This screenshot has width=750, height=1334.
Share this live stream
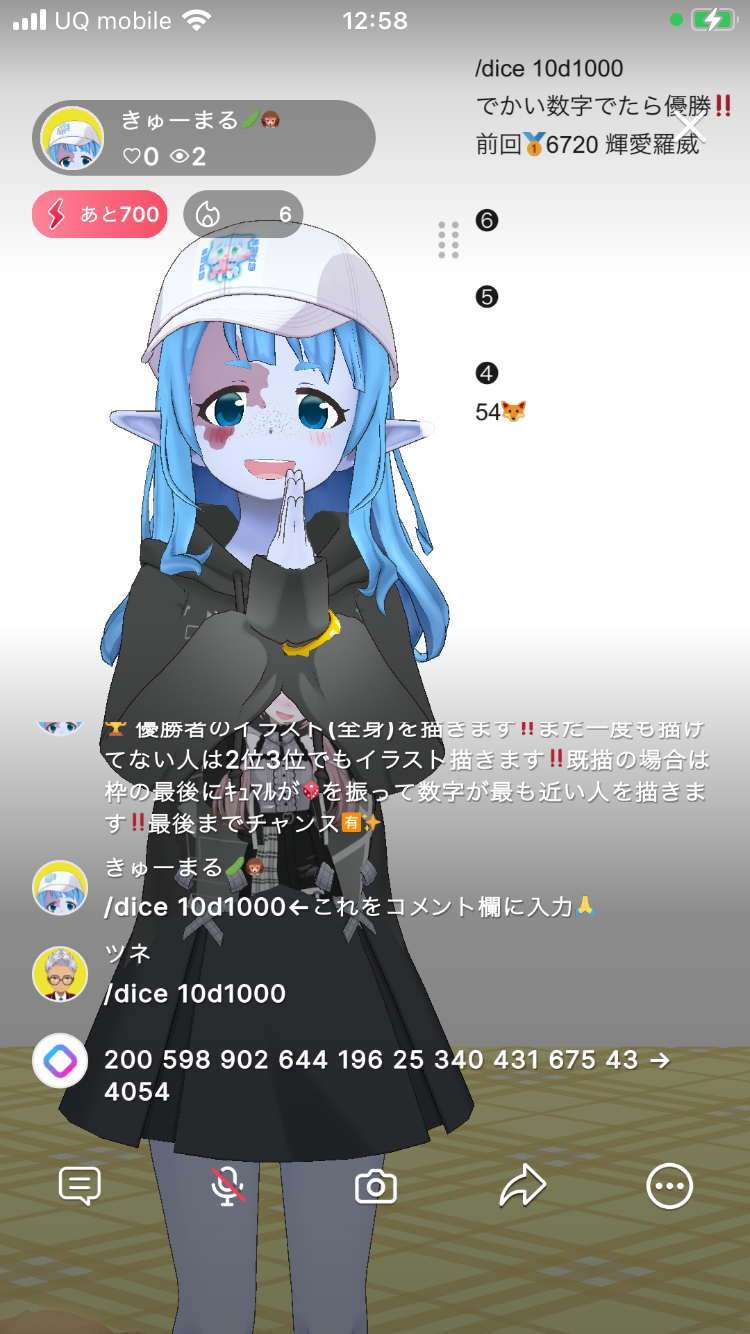(522, 1186)
